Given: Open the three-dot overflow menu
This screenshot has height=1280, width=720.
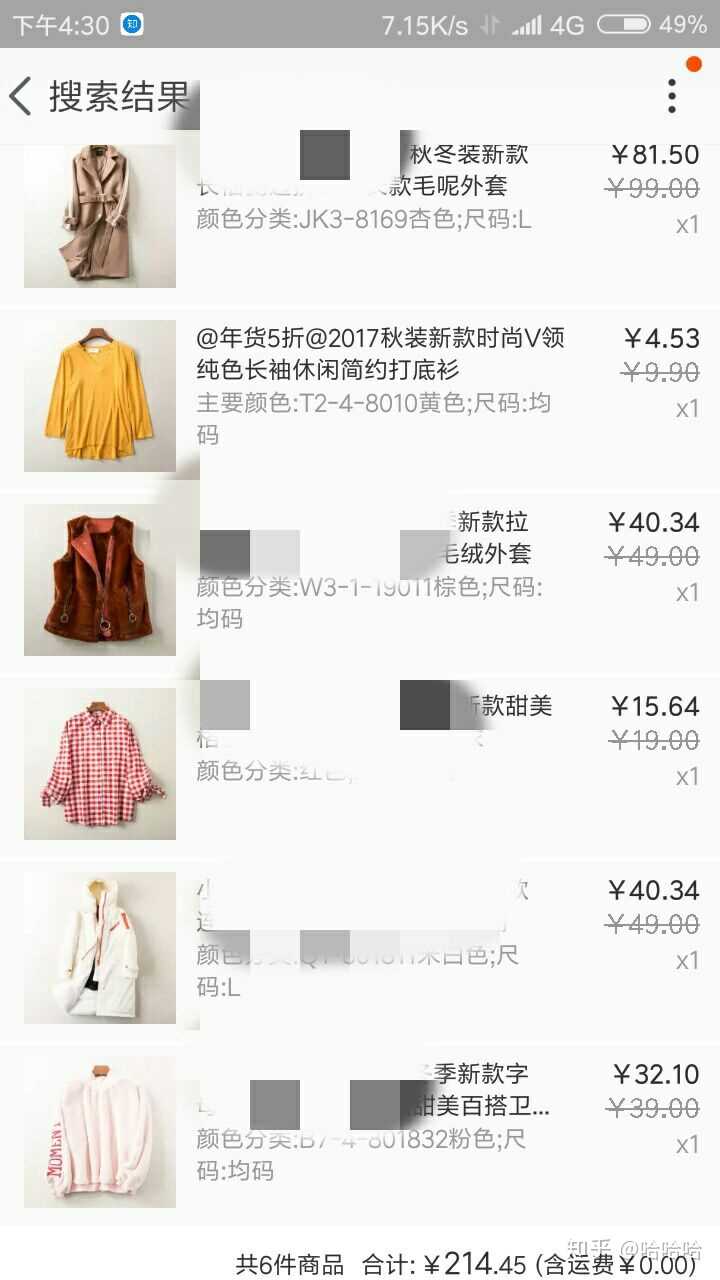Looking at the screenshot, I should point(672,96).
